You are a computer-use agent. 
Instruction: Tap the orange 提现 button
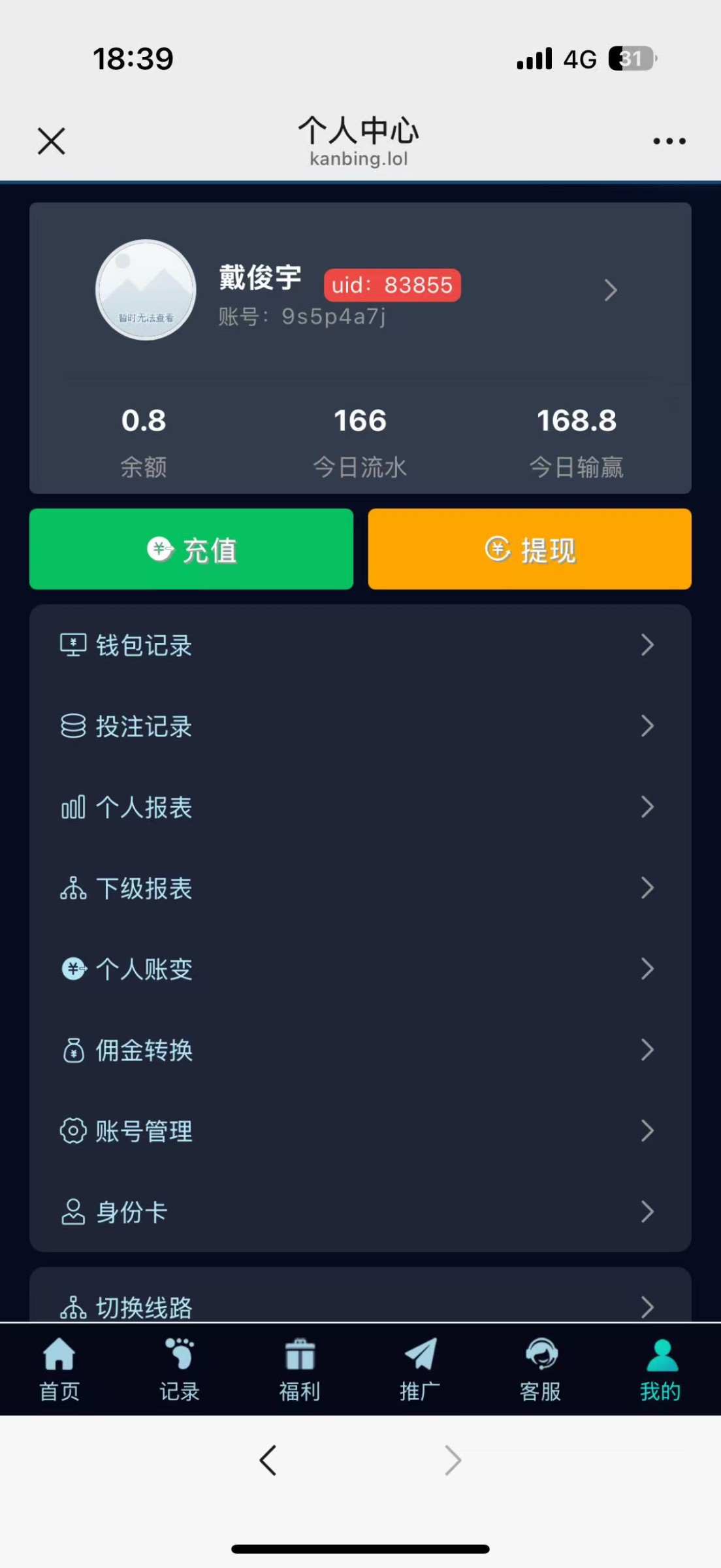pyautogui.click(x=530, y=549)
